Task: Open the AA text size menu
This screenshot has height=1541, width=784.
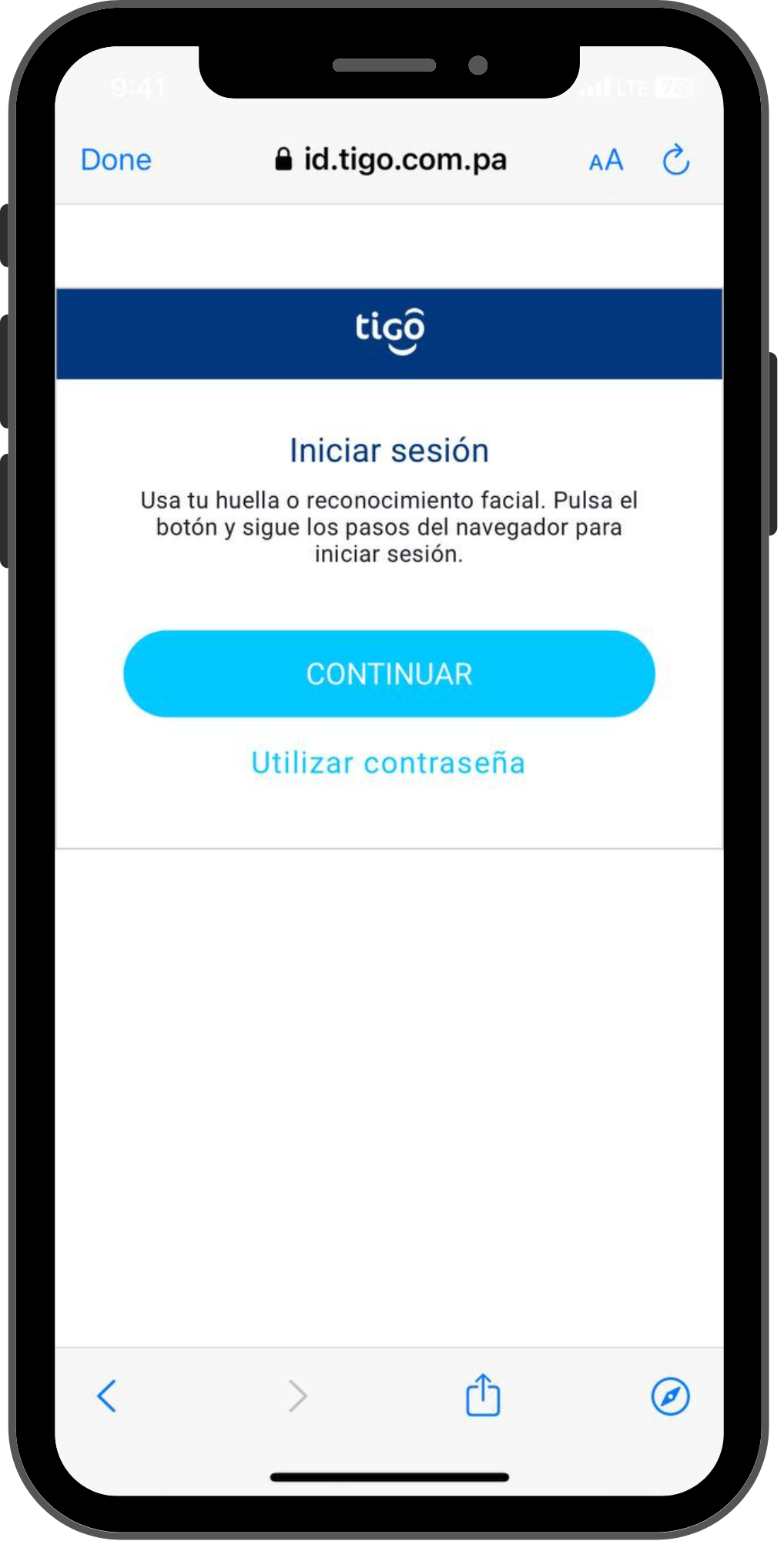Action: click(605, 160)
